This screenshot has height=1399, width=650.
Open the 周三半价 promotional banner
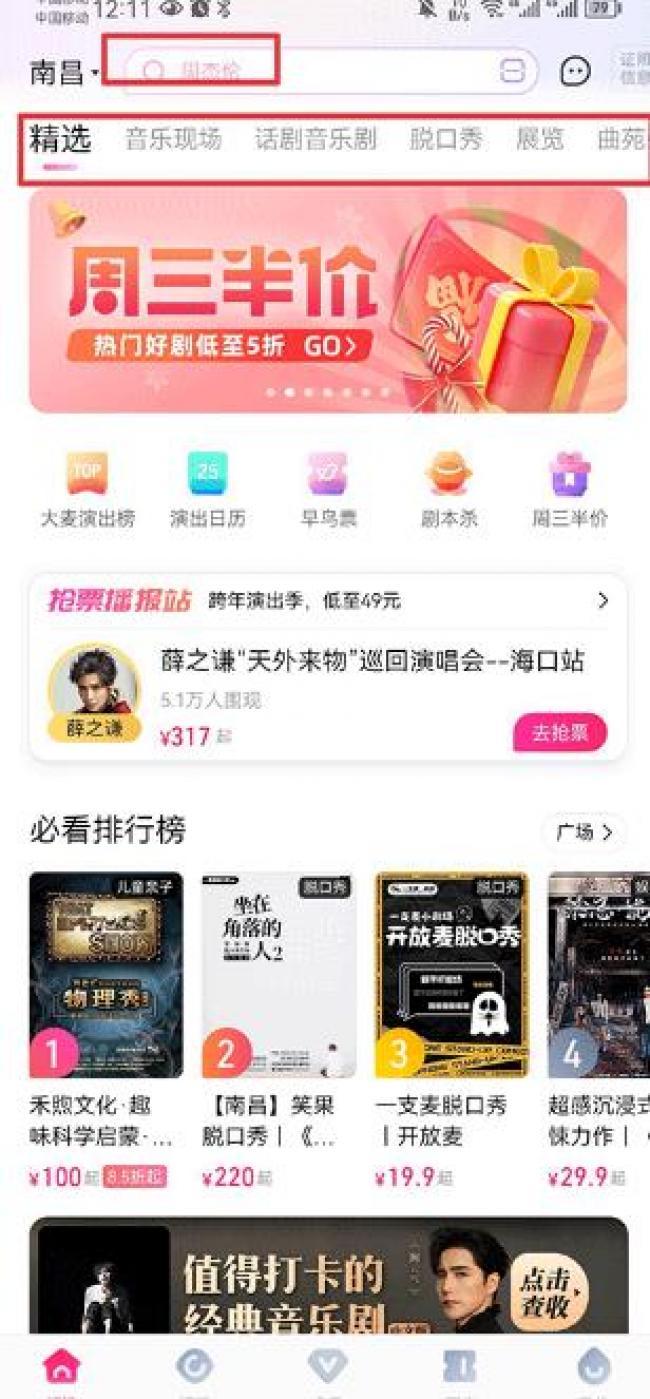(x=327, y=300)
